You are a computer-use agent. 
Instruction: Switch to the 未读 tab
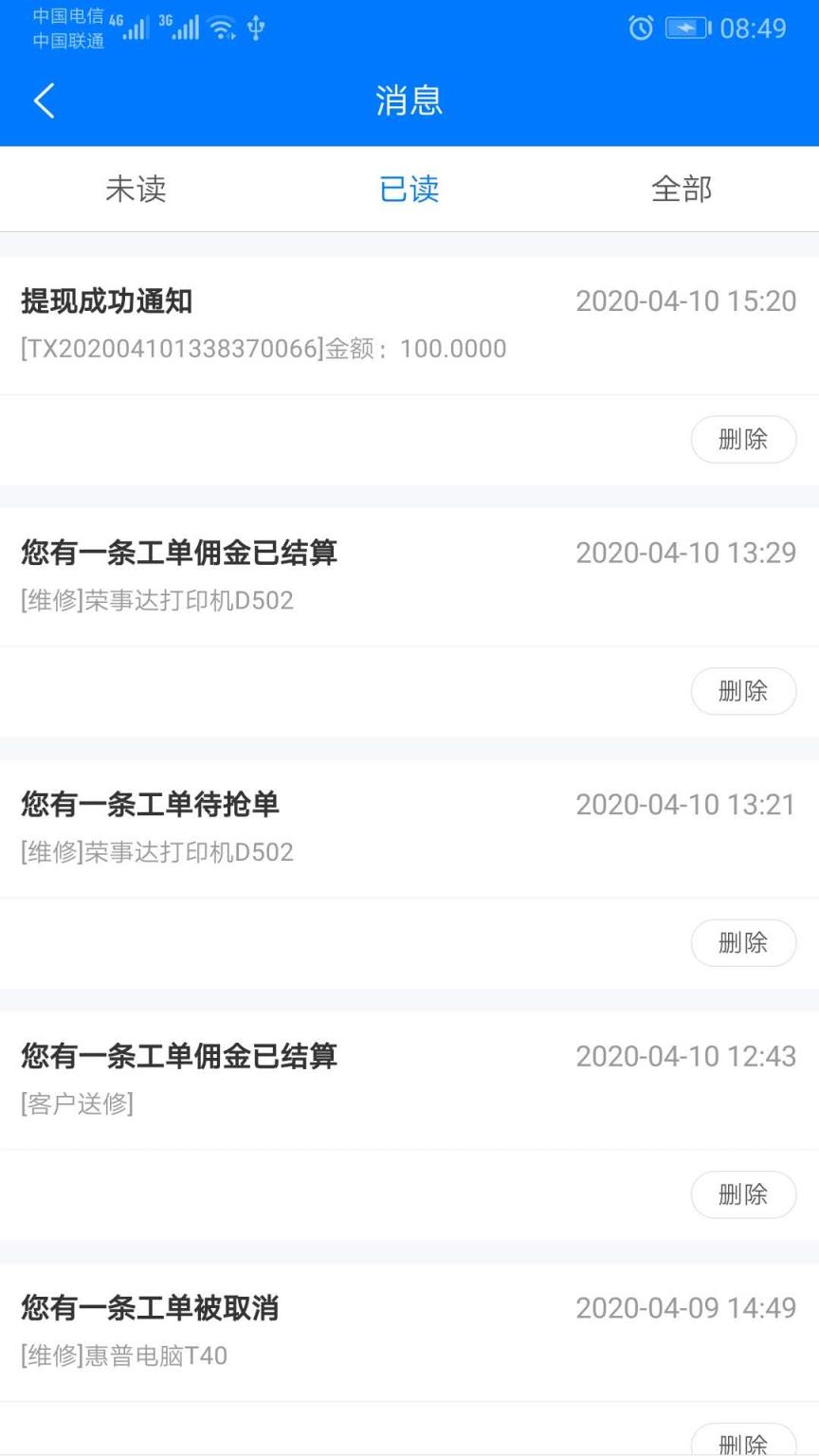tap(136, 190)
